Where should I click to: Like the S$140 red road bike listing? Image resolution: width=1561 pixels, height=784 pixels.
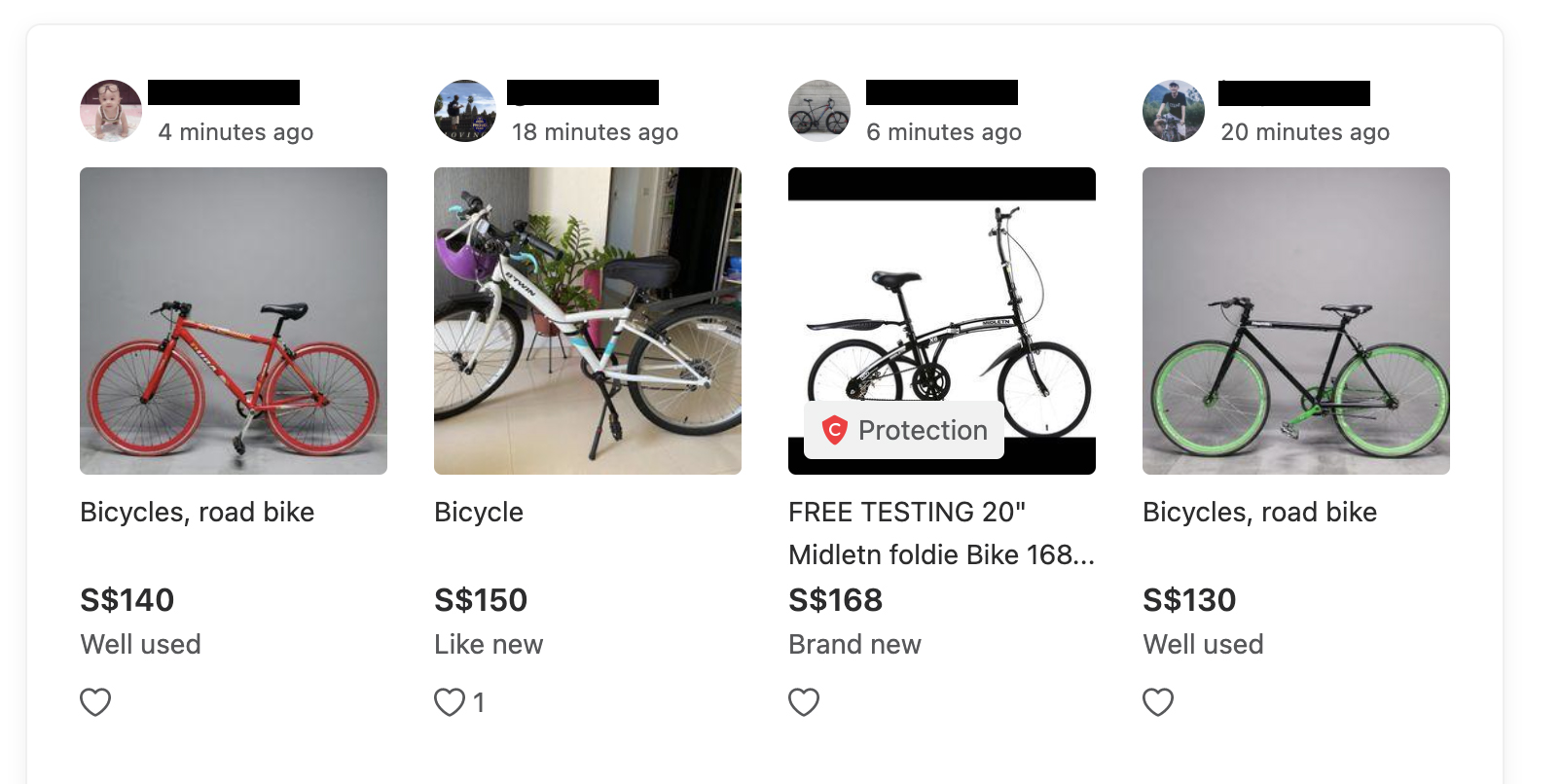pyautogui.click(x=95, y=701)
